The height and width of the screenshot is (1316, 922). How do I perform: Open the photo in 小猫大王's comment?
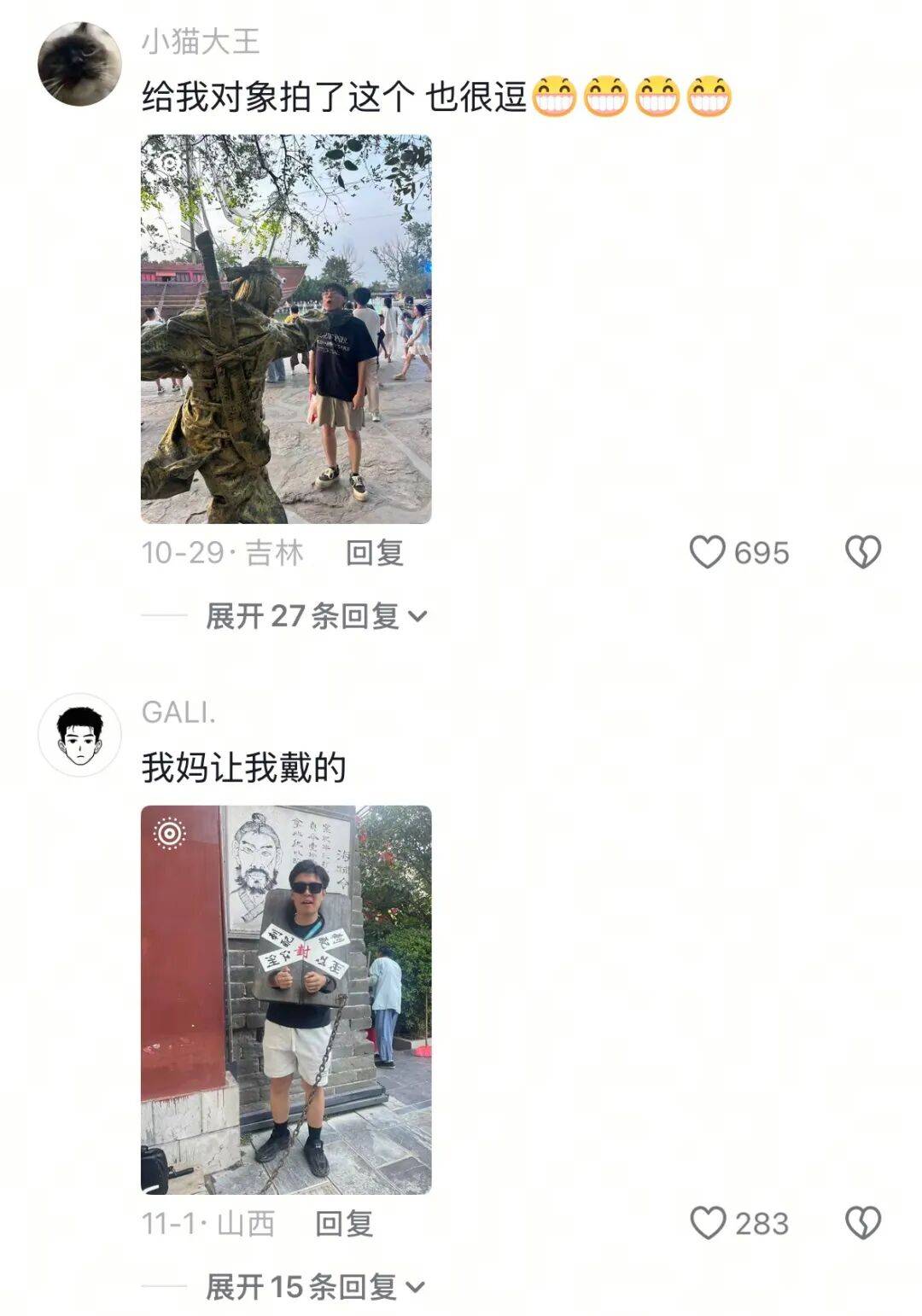pyautogui.click(x=286, y=329)
